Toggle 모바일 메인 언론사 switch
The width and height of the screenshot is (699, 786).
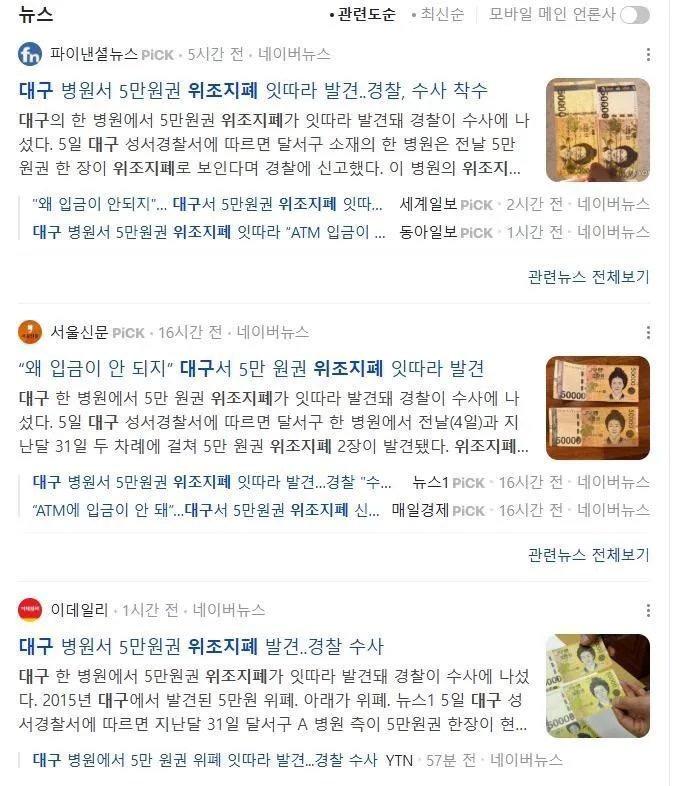tap(634, 15)
